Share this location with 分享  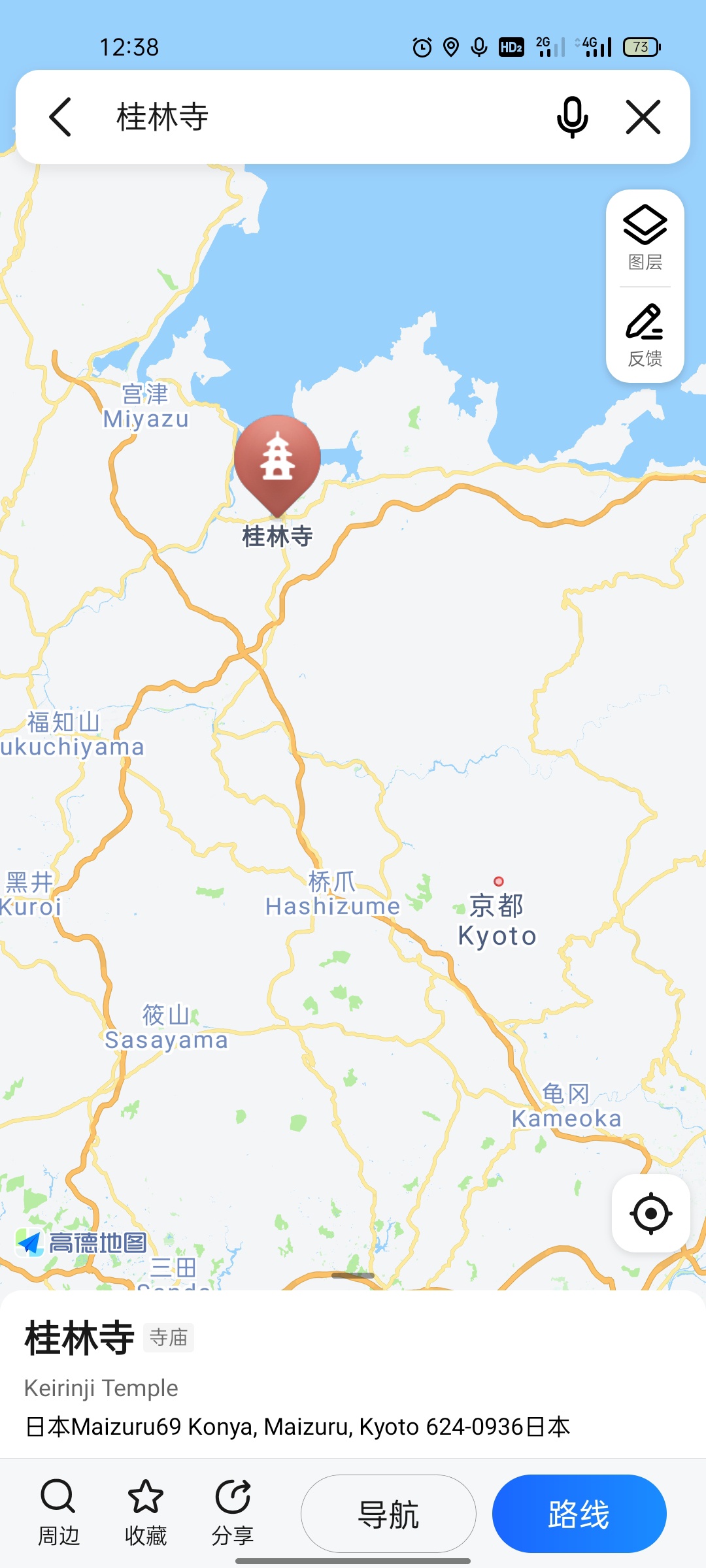tap(232, 1512)
